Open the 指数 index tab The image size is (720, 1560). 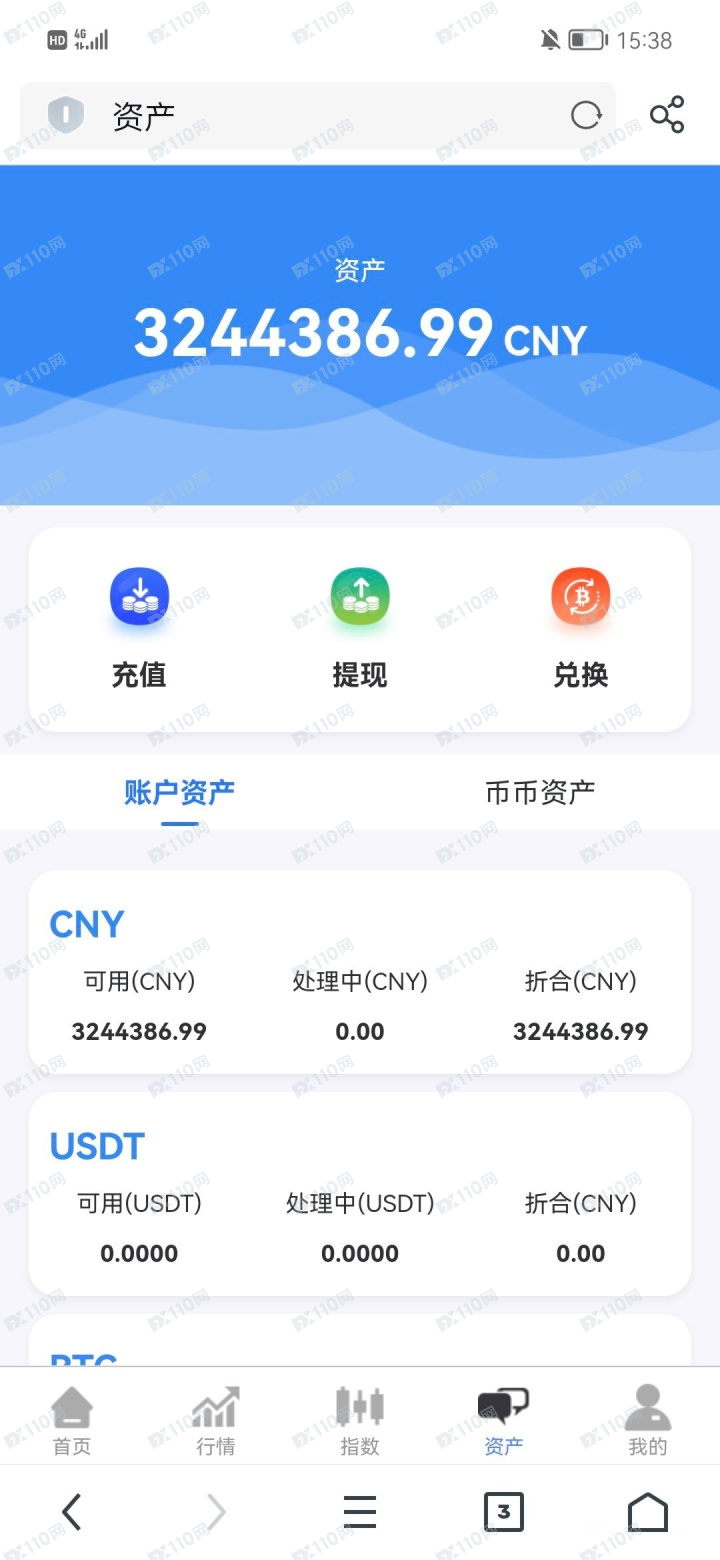coord(360,1420)
